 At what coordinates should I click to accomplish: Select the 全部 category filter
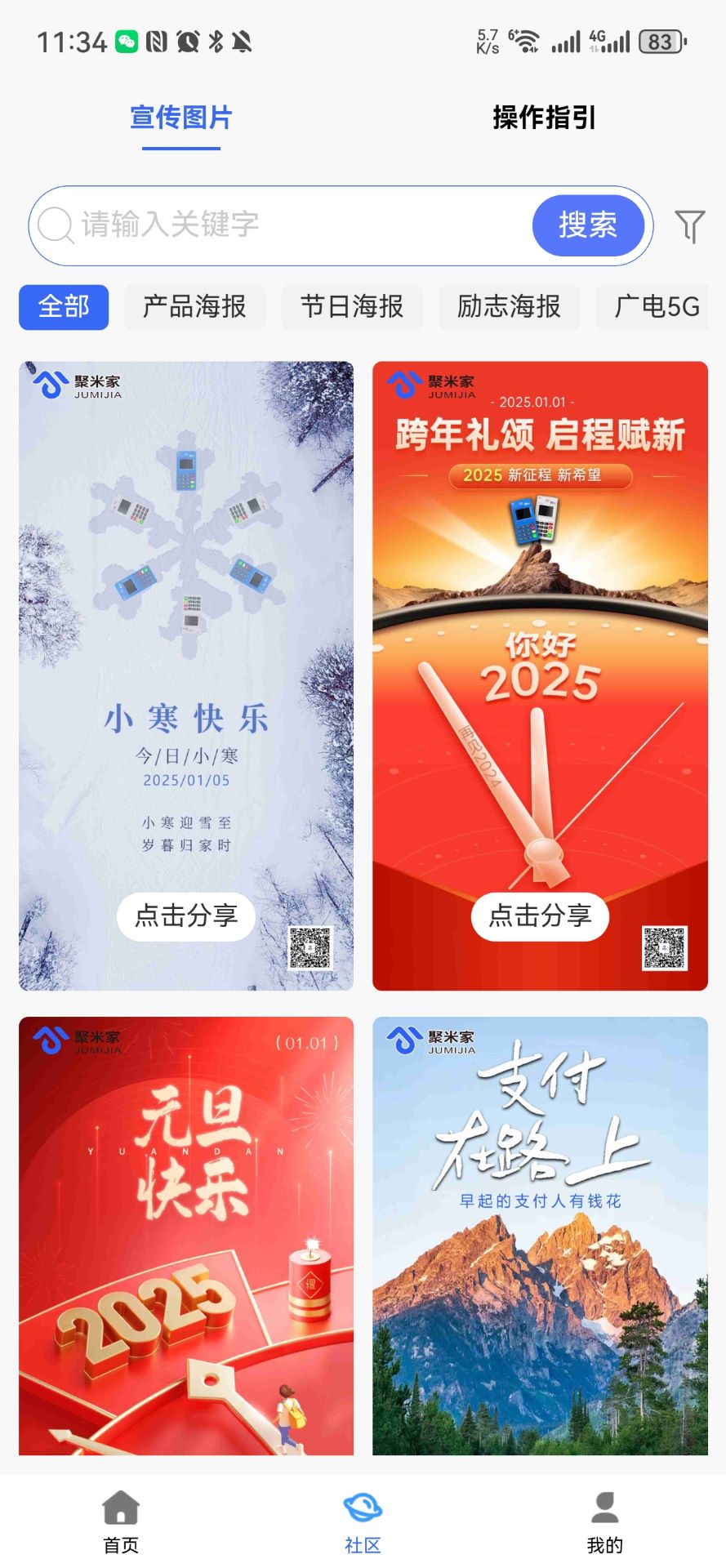[63, 307]
